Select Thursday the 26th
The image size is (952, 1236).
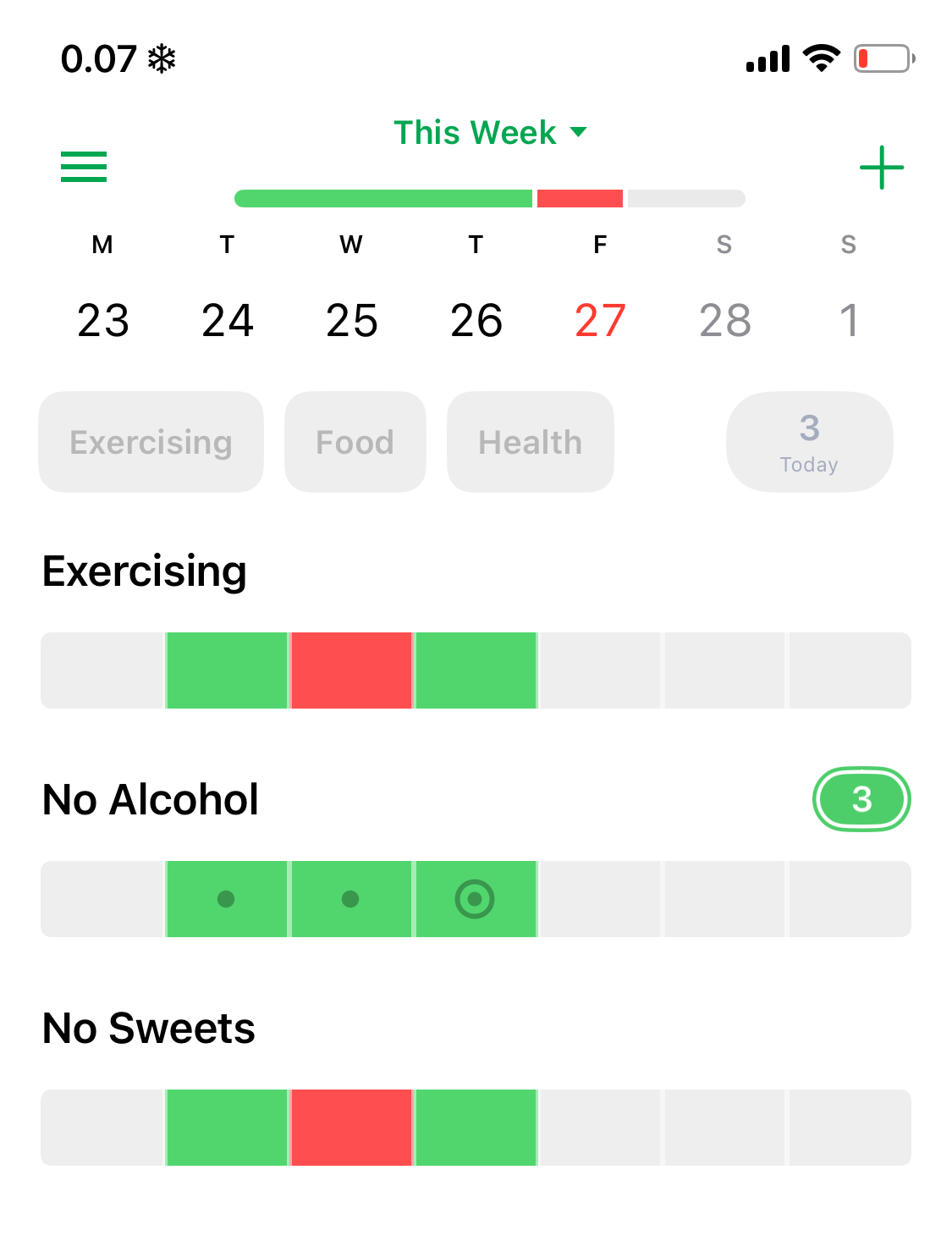(476, 320)
